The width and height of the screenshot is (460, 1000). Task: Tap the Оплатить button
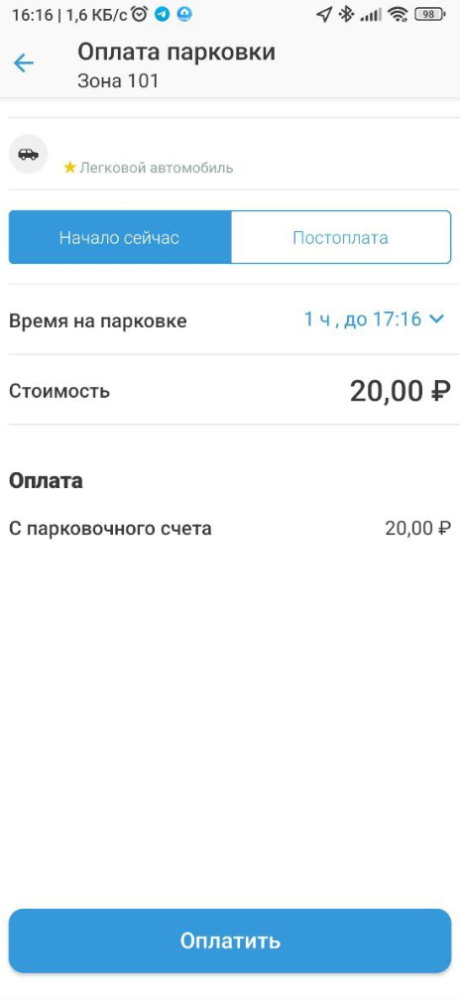(230, 941)
